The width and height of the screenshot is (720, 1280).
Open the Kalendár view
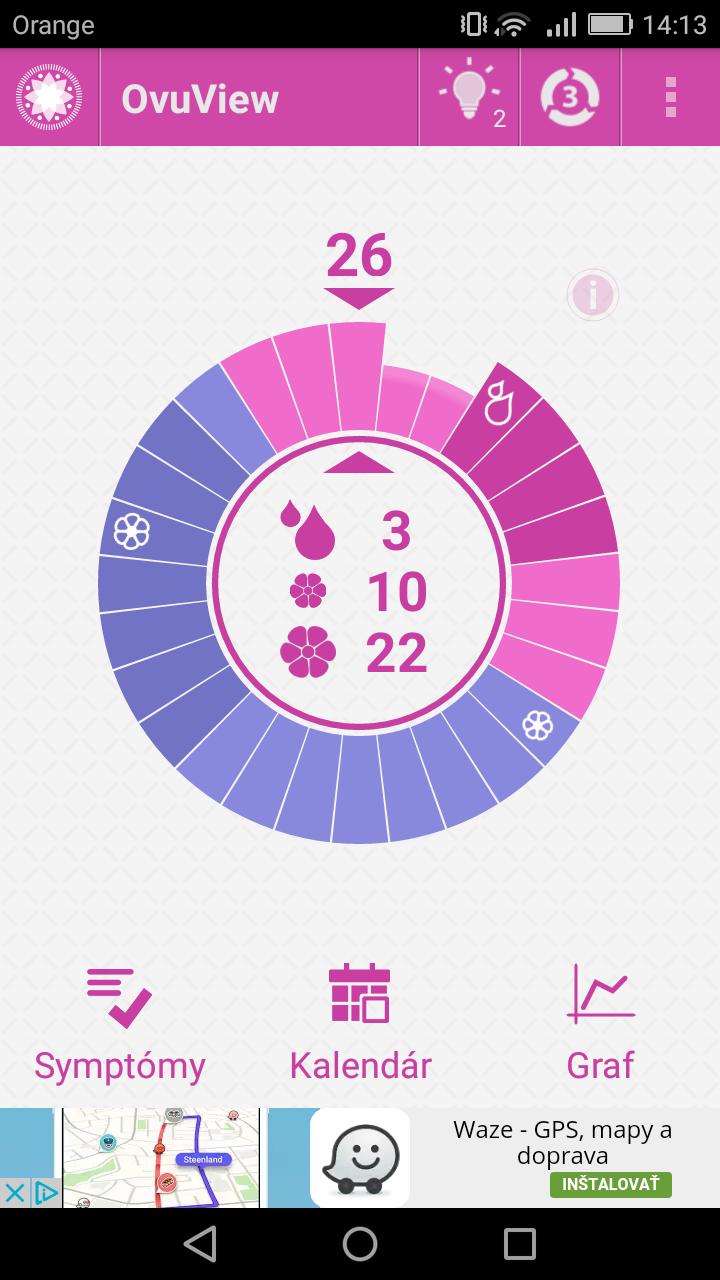[x=360, y=1023]
